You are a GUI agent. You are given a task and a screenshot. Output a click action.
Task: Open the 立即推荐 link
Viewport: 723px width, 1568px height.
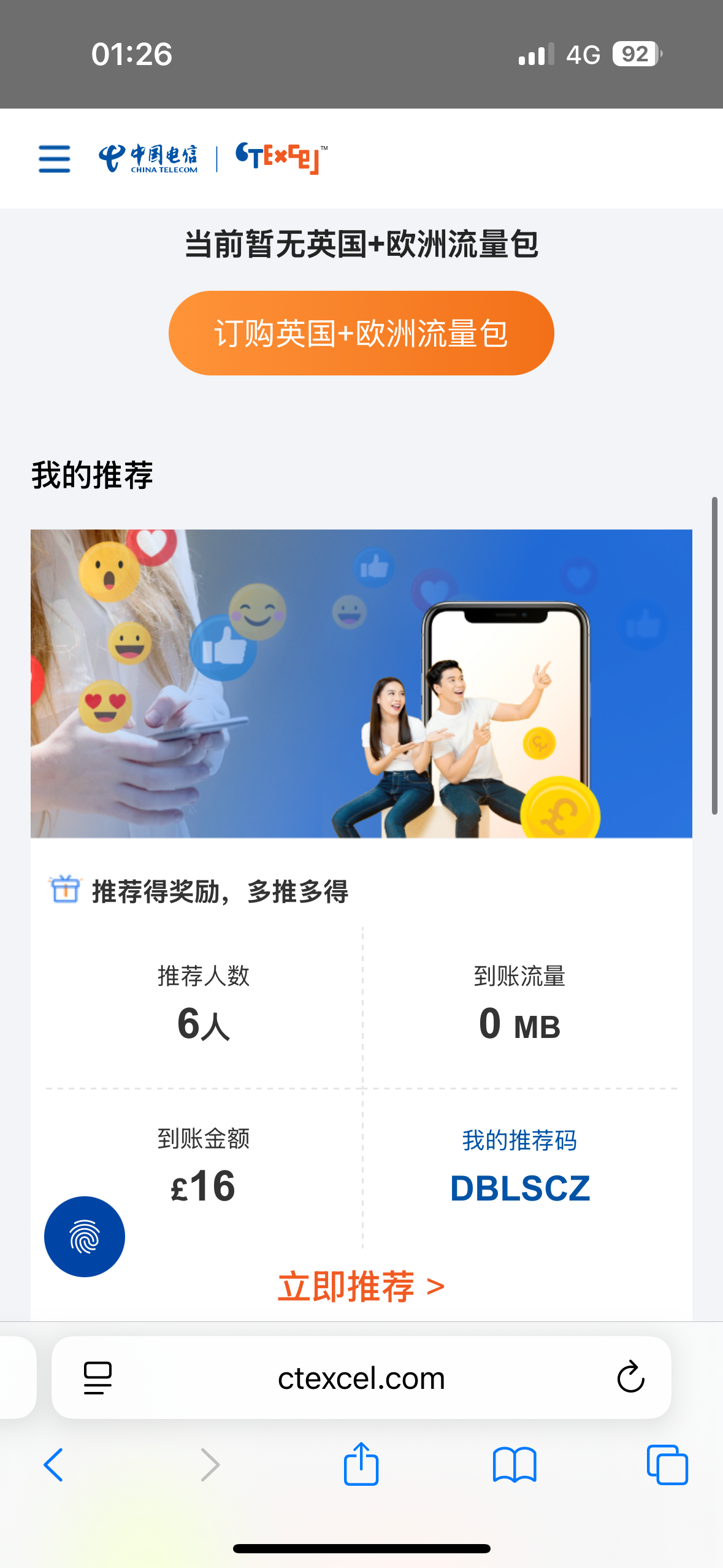pyautogui.click(x=361, y=1286)
